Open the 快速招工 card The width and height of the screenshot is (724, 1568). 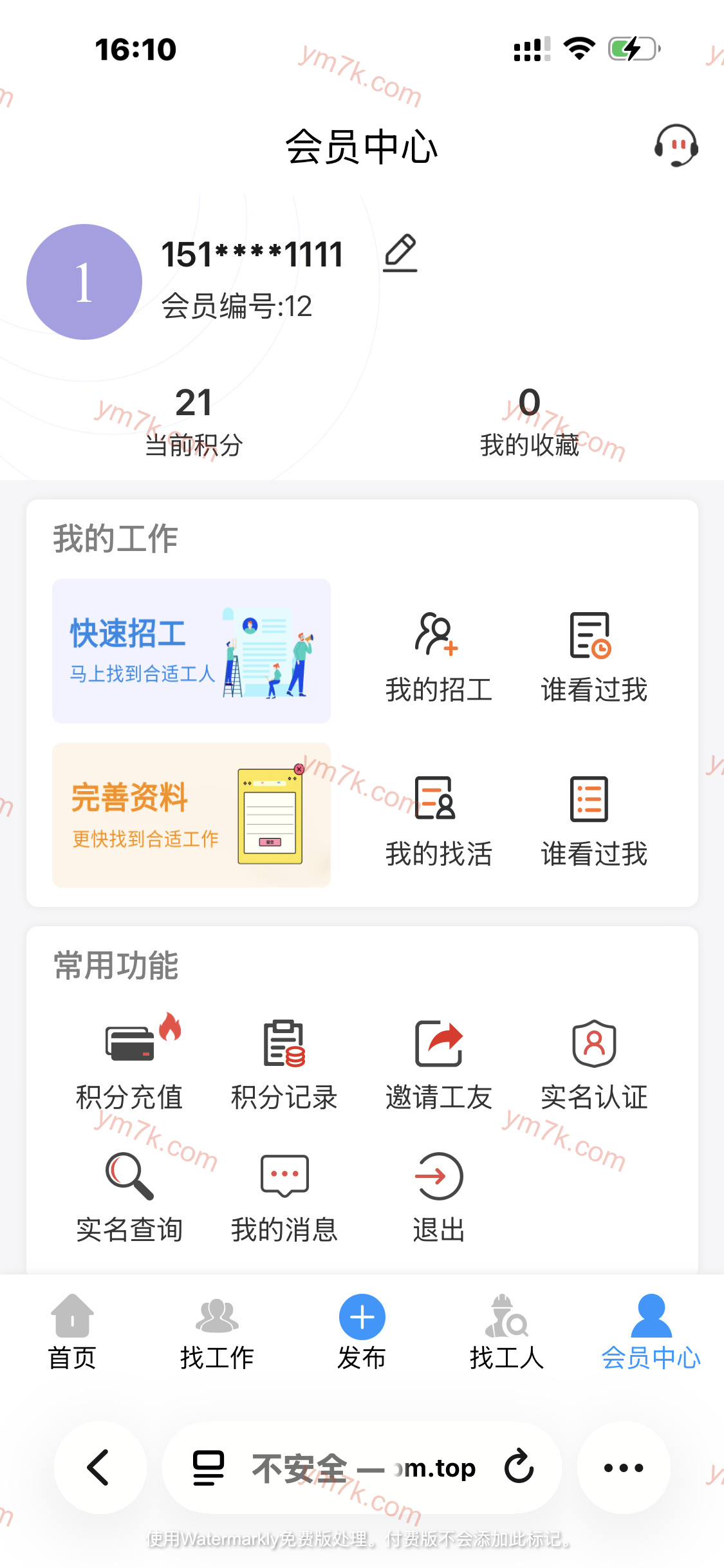tap(191, 651)
